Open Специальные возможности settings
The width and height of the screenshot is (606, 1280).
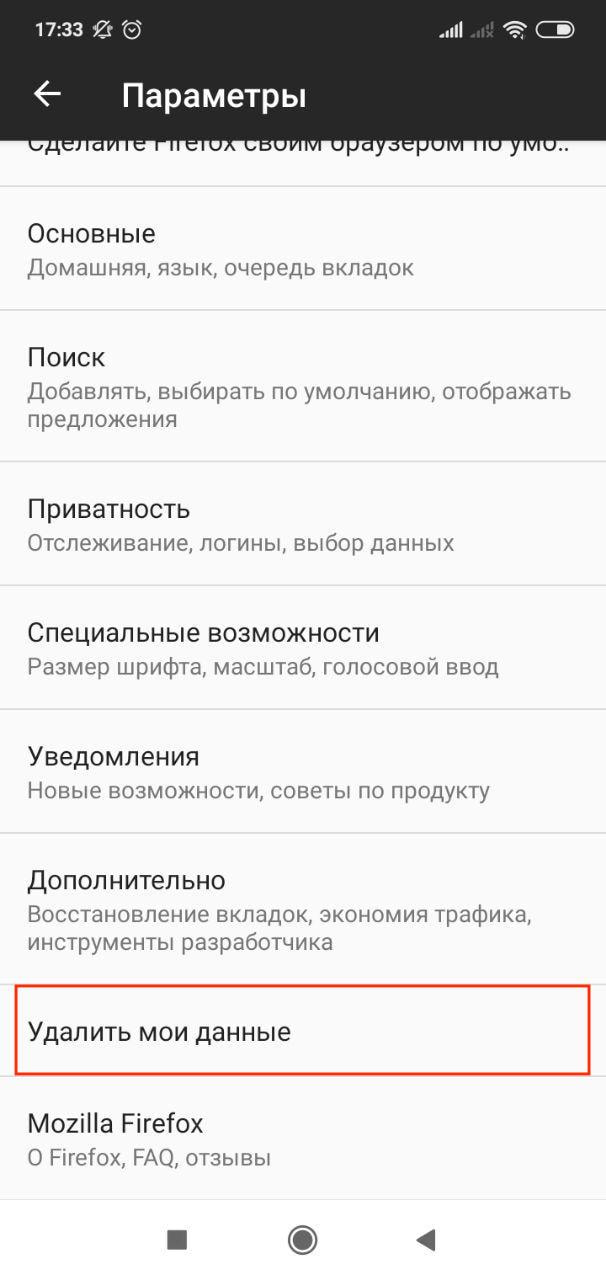click(x=303, y=648)
